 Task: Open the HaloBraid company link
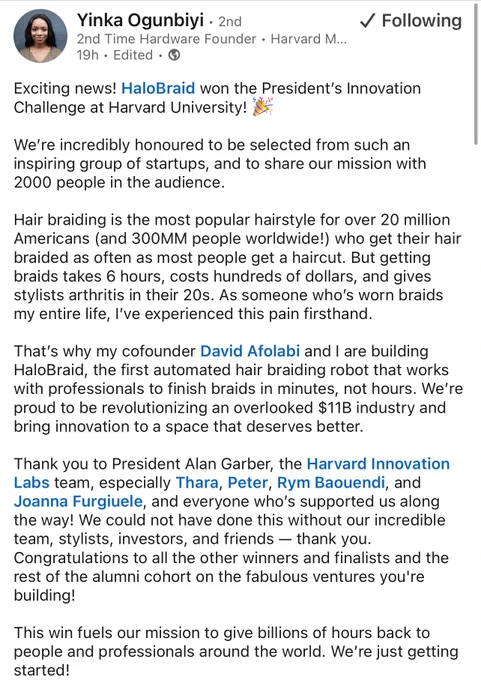pyautogui.click(x=158, y=88)
